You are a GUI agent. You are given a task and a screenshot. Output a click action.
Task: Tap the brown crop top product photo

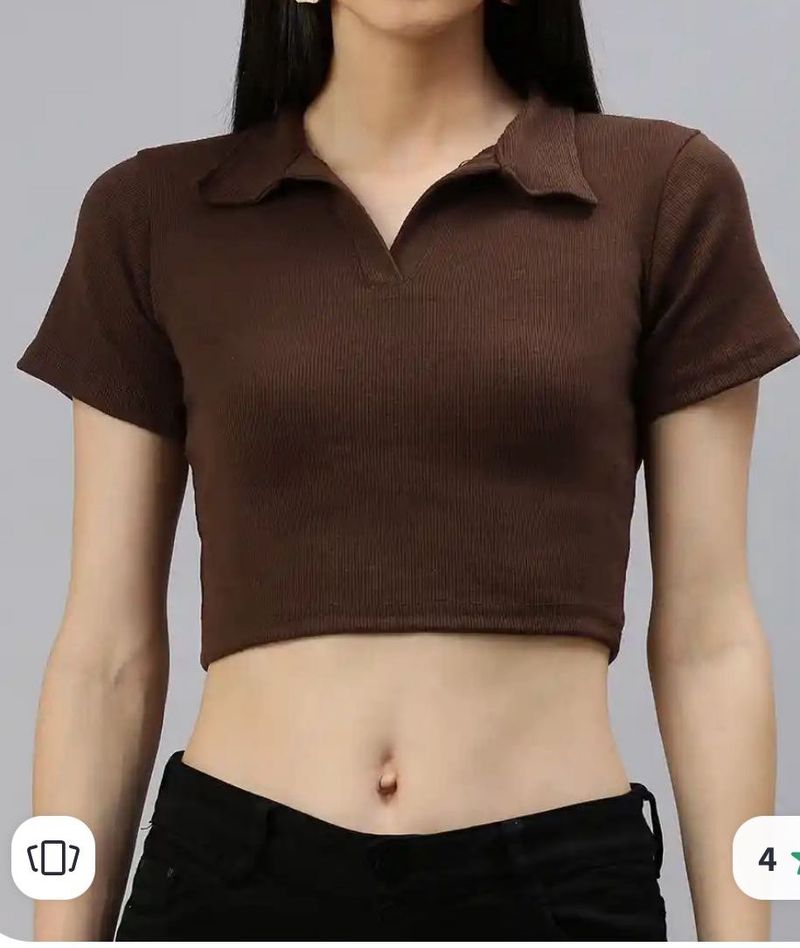400,400
